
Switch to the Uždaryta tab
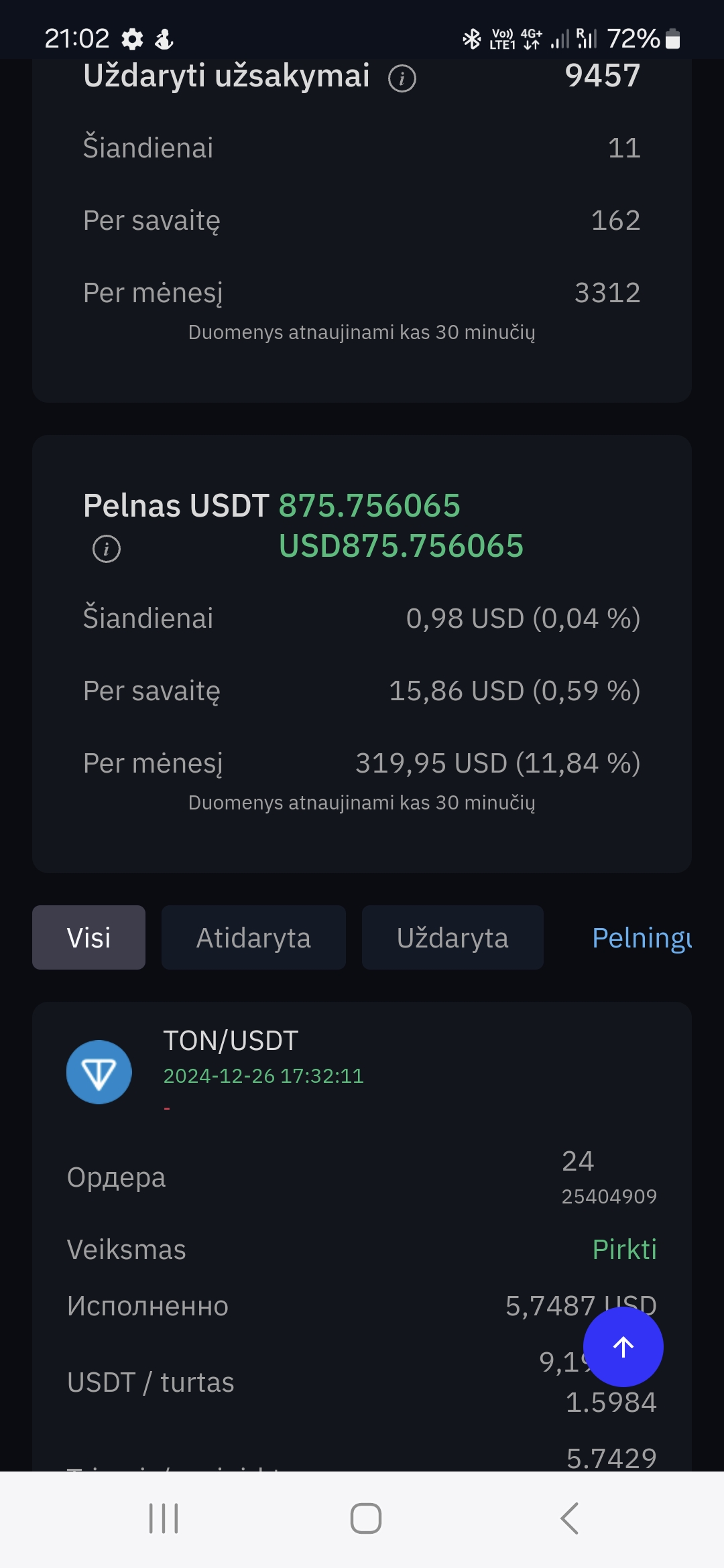pos(452,937)
